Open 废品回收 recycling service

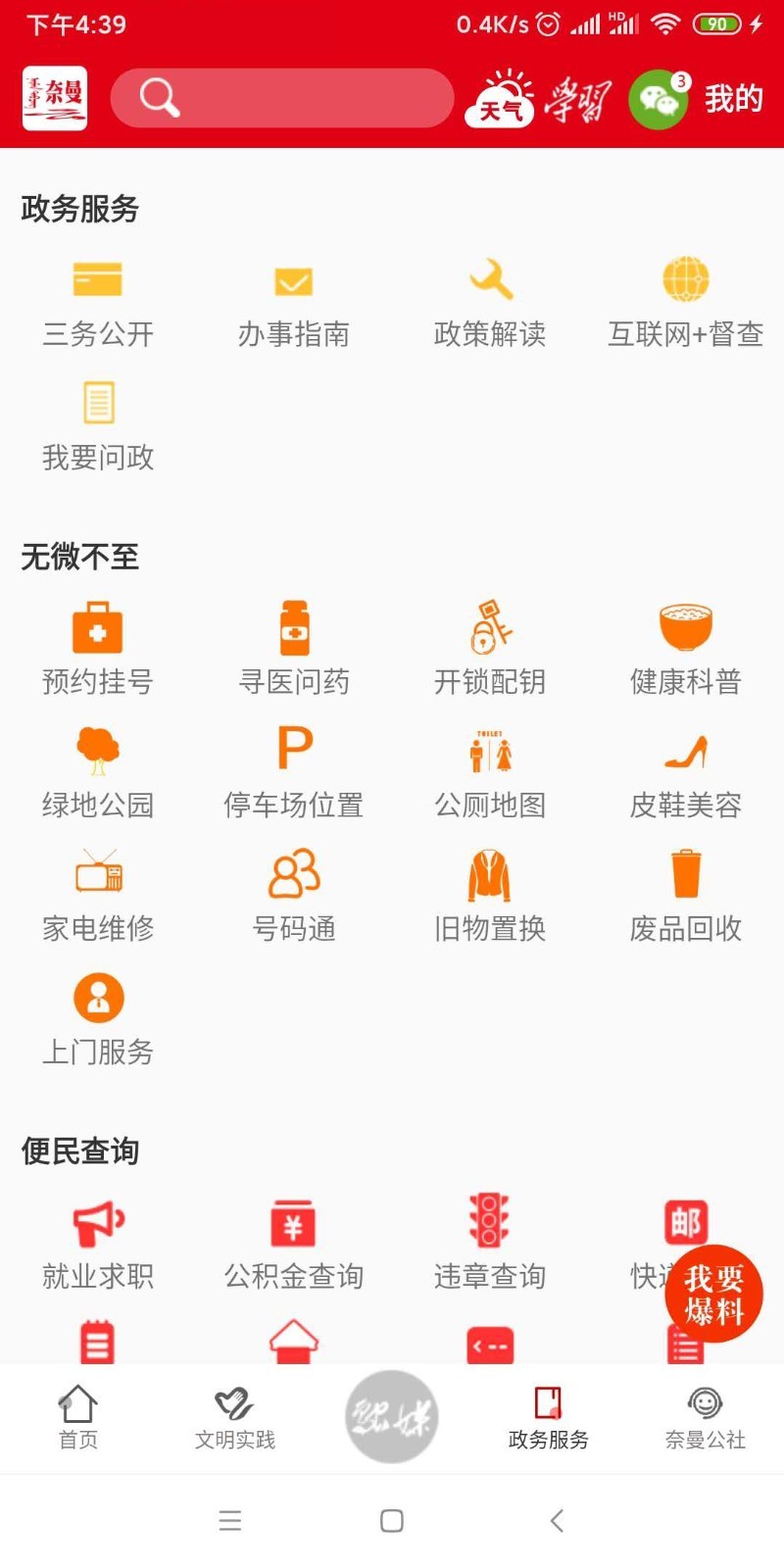click(686, 896)
